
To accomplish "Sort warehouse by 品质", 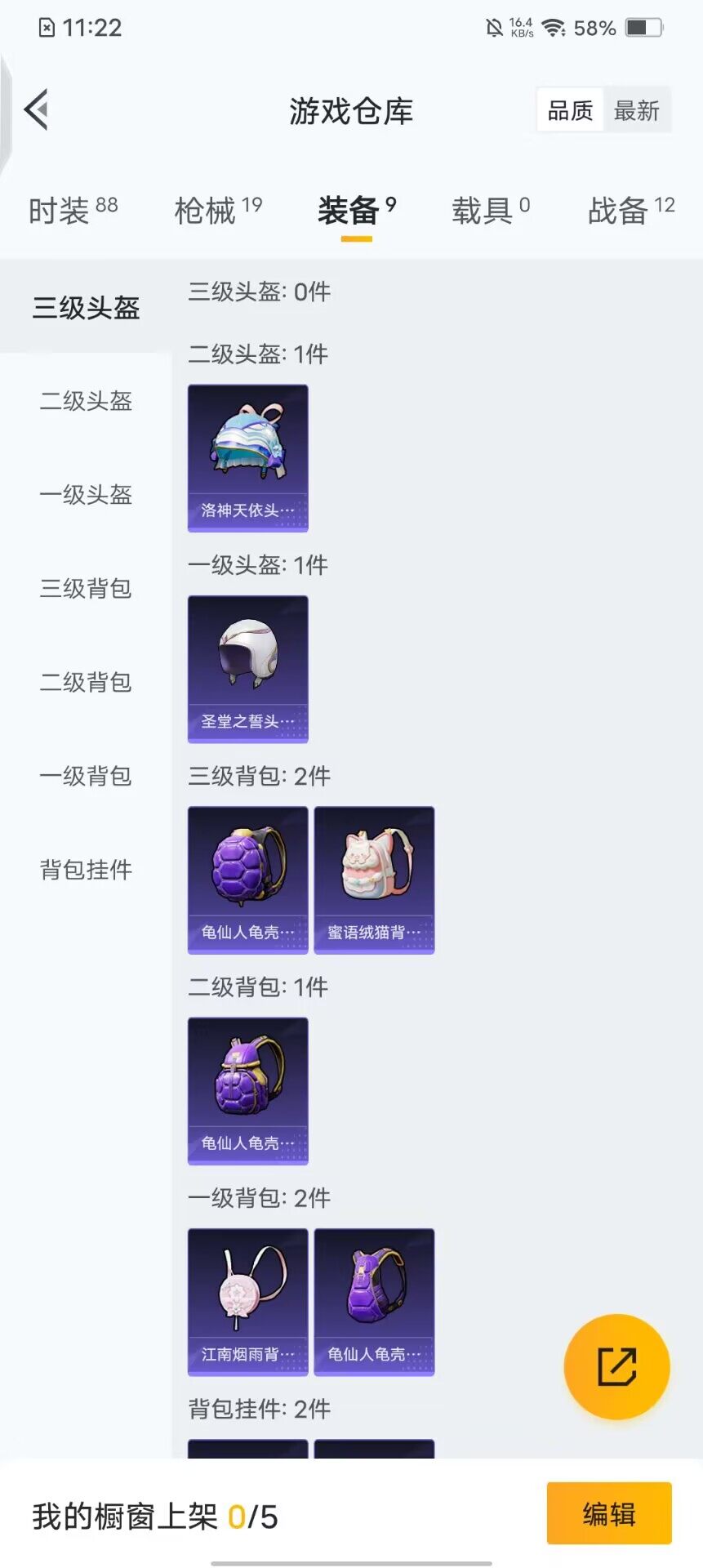I will tap(570, 110).
